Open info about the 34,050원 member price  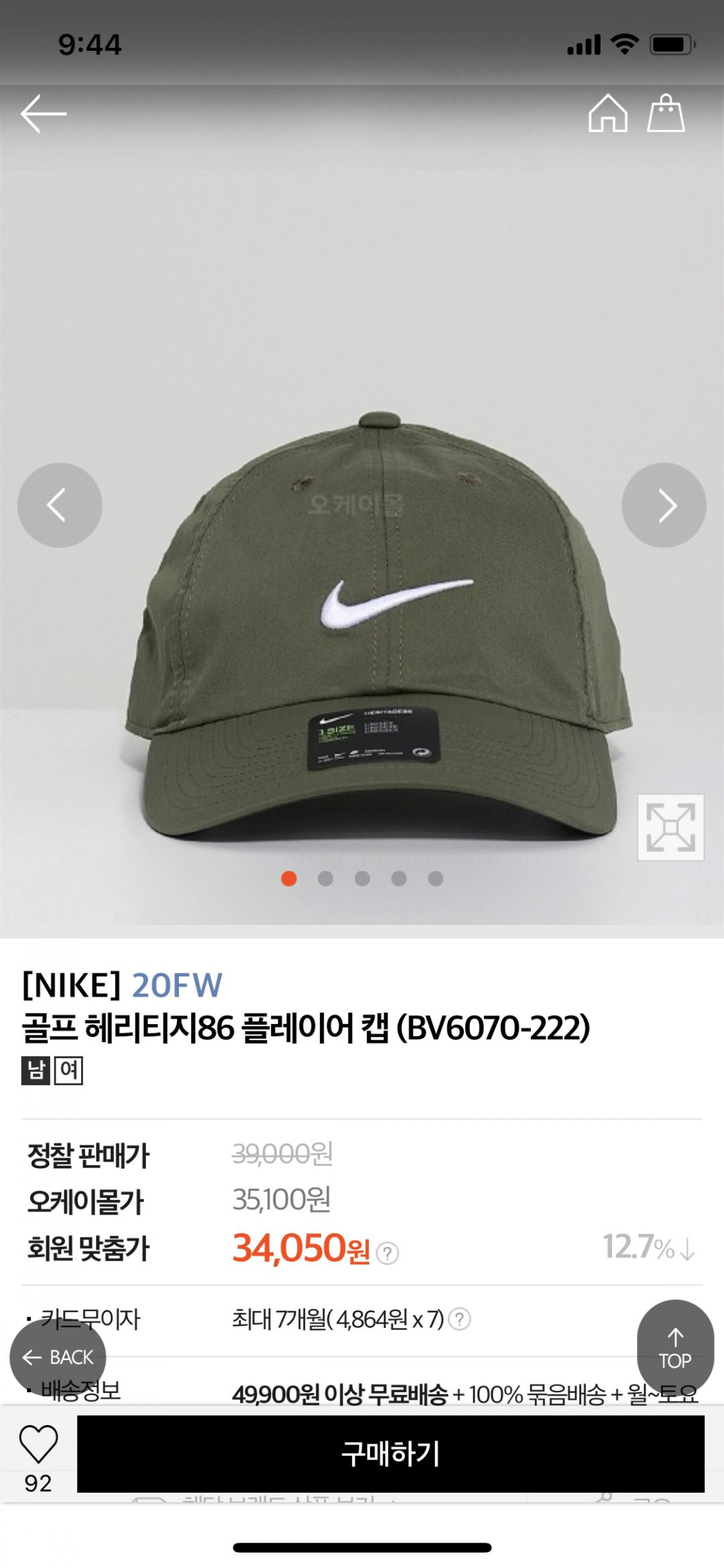pyautogui.click(x=387, y=1253)
